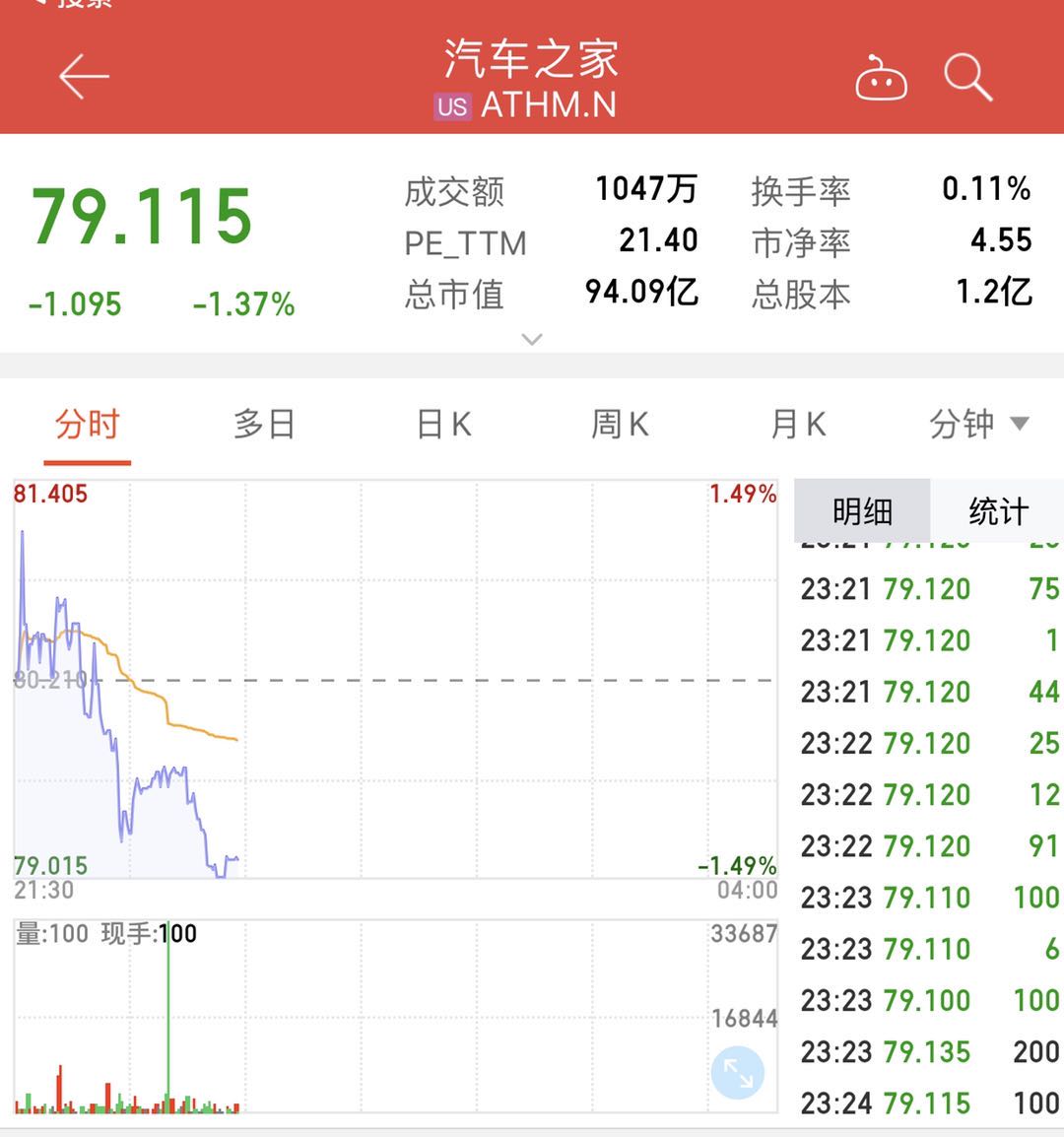The image size is (1064, 1137).
Task: Go back using the header arrow
Action: [x=84, y=77]
